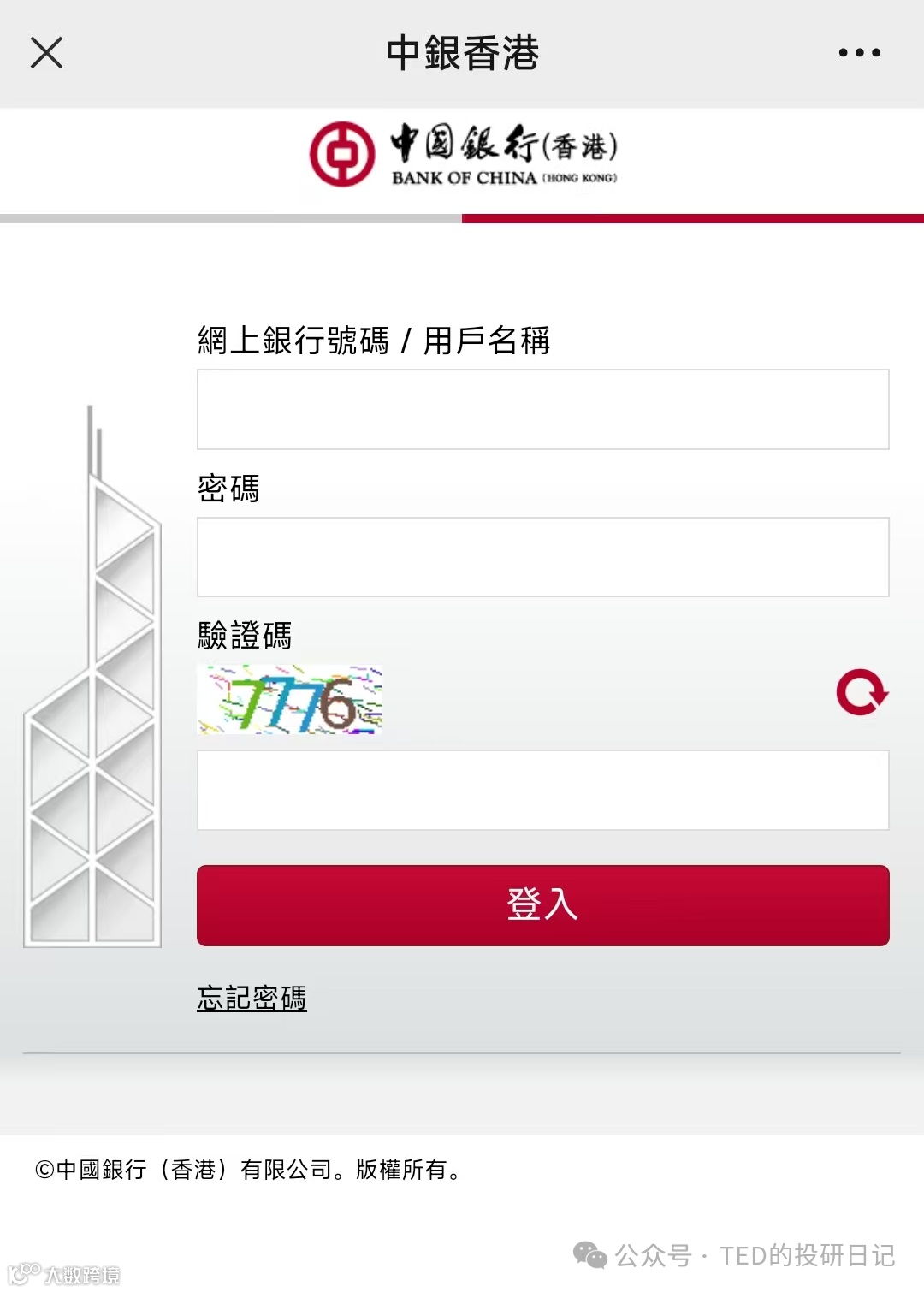Refresh the captcha verification code
Viewport: 924px width, 1292px height.
[x=863, y=693]
